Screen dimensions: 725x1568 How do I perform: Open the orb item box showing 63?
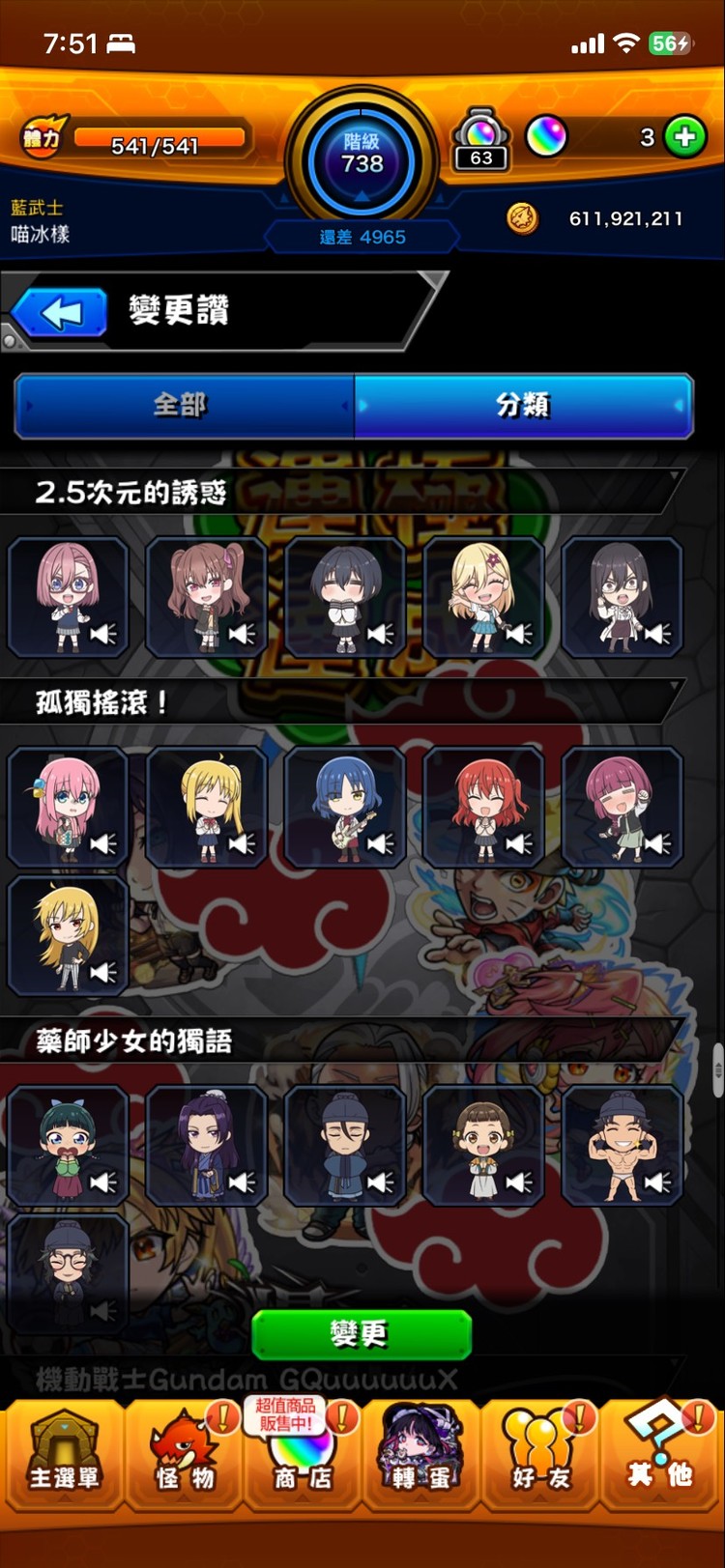481,140
